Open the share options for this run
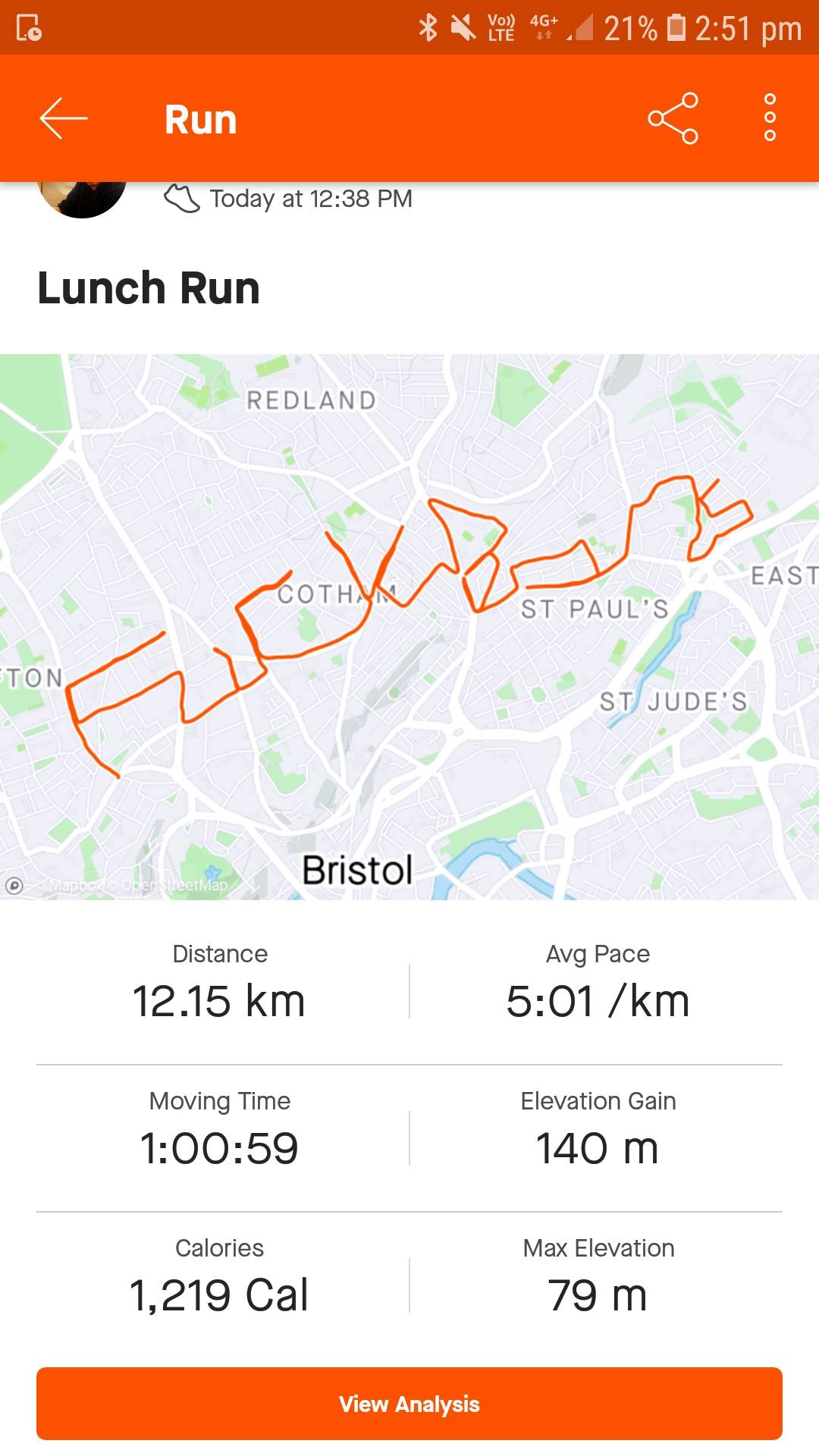The width and height of the screenshot is (819, 1456). tap(673, 118)
